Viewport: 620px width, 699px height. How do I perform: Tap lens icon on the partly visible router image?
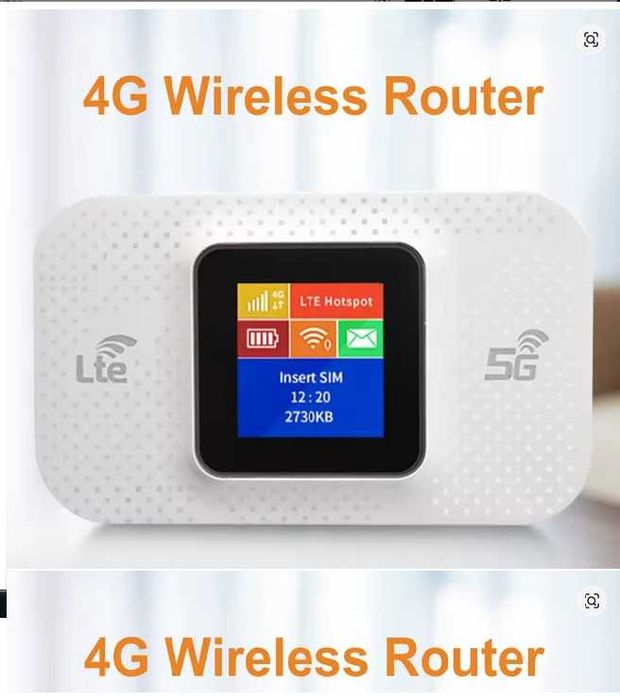click(x=591, y=601)
